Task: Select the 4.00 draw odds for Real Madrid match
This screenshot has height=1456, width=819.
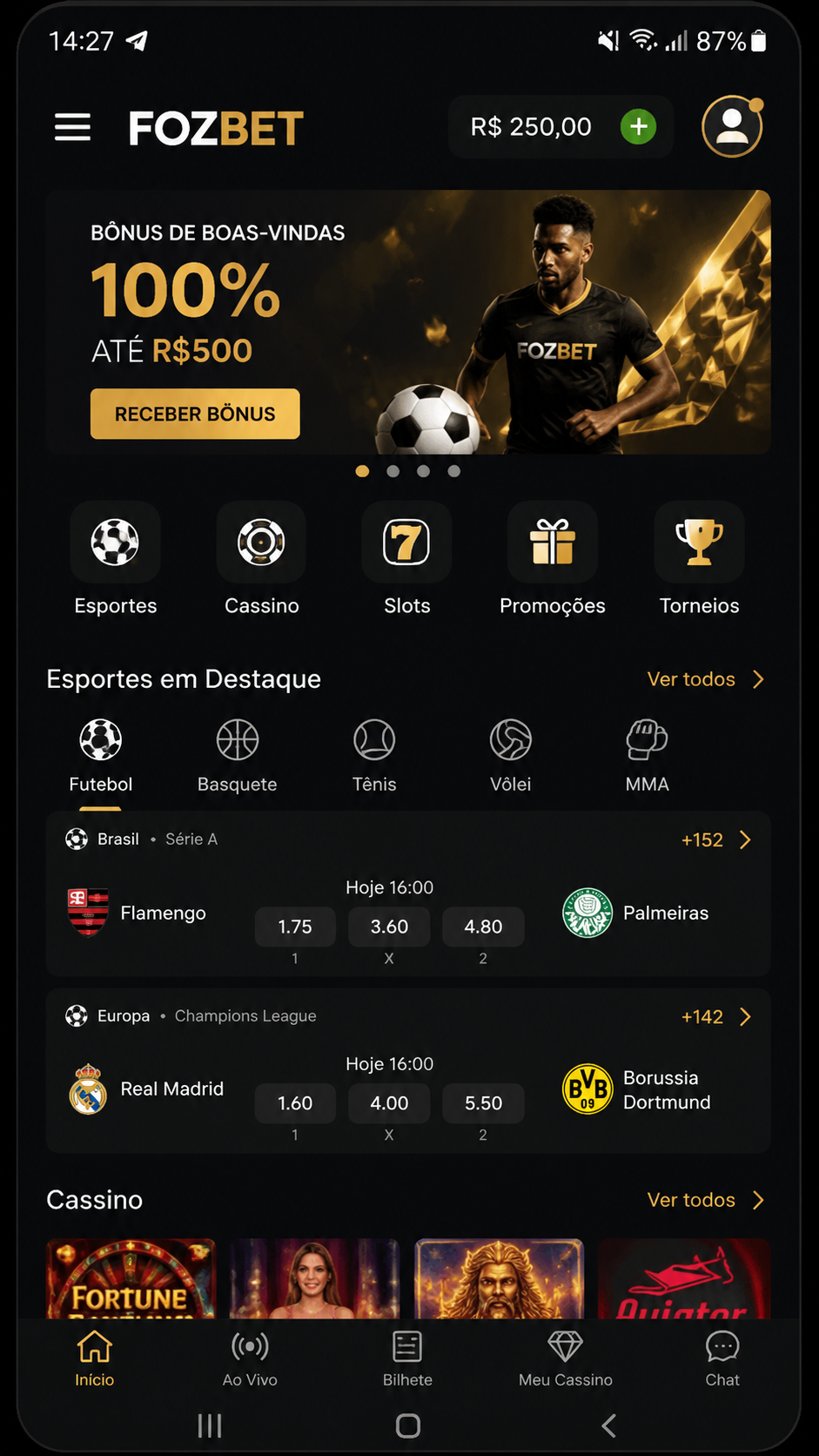Action: pyautogui.click(x=389, y=1103)
